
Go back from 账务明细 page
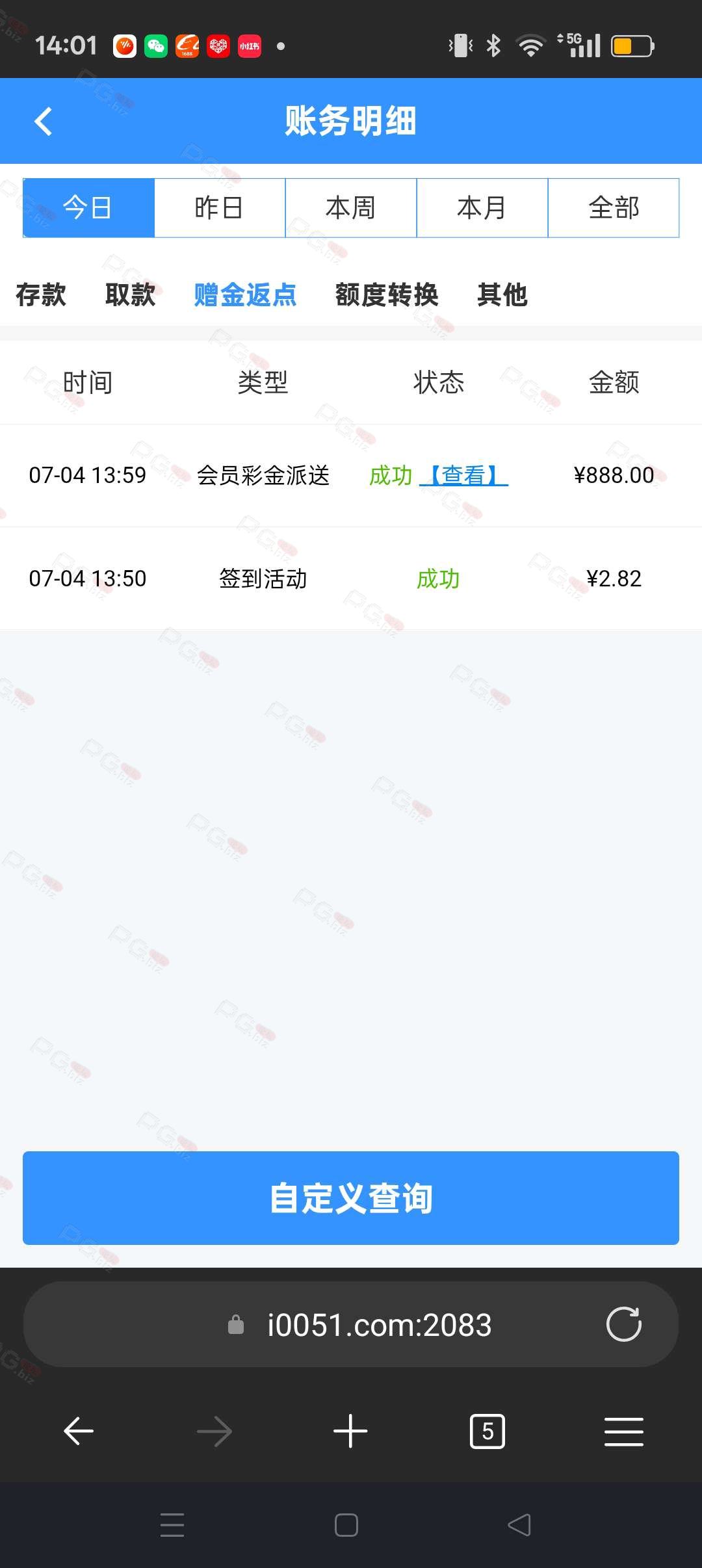44,122
